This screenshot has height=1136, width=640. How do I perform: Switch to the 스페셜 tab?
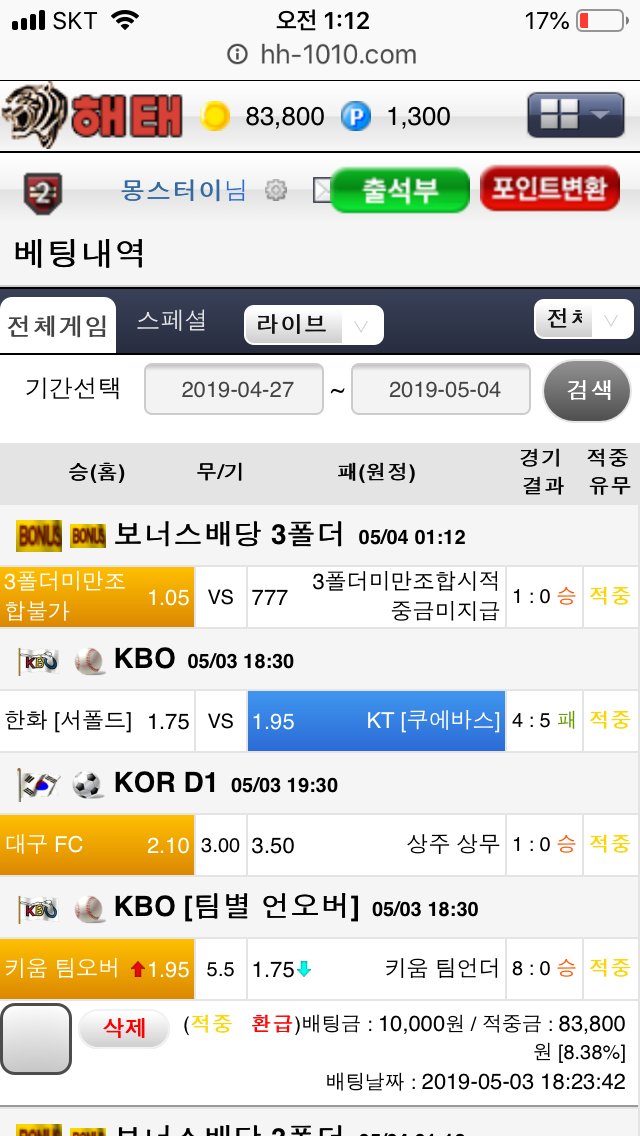pos(171,321)
